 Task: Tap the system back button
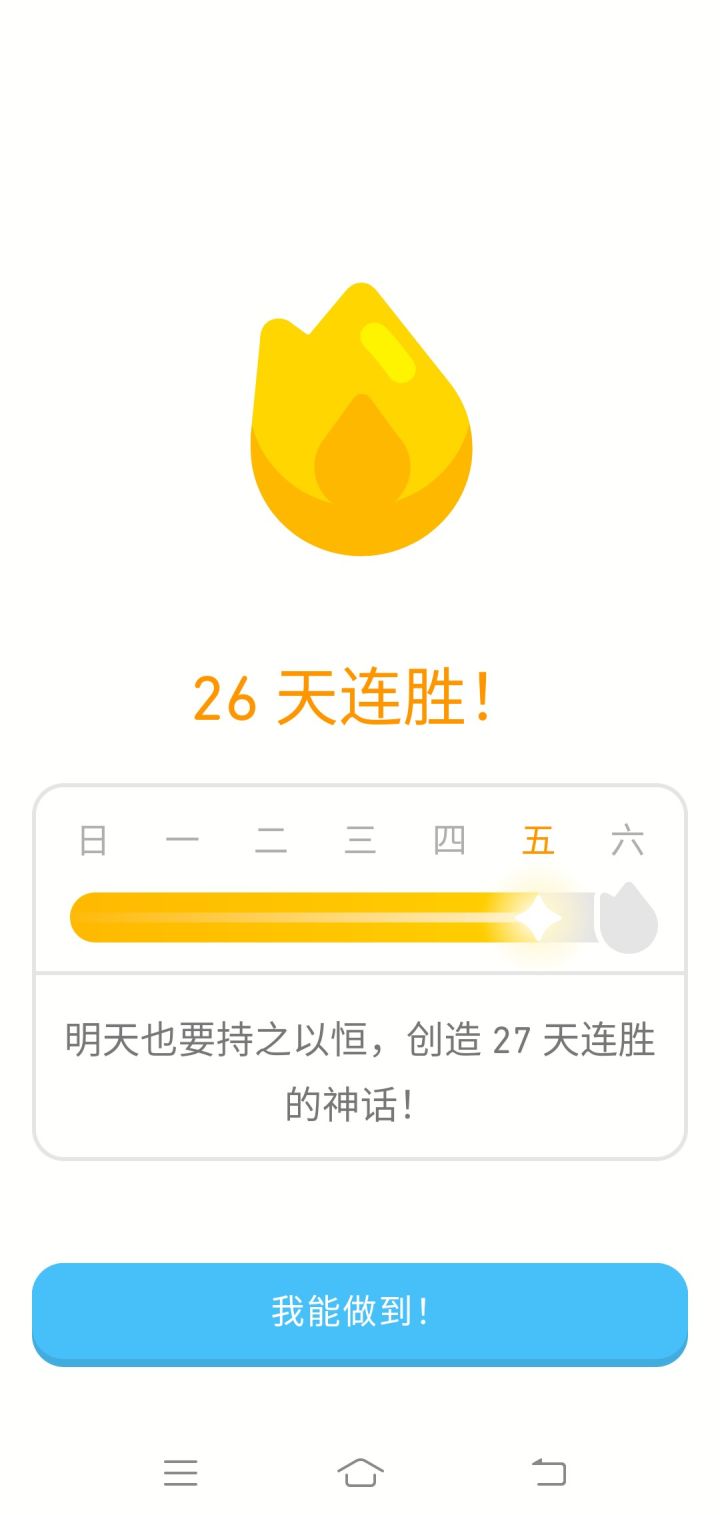pos(549,1472)
